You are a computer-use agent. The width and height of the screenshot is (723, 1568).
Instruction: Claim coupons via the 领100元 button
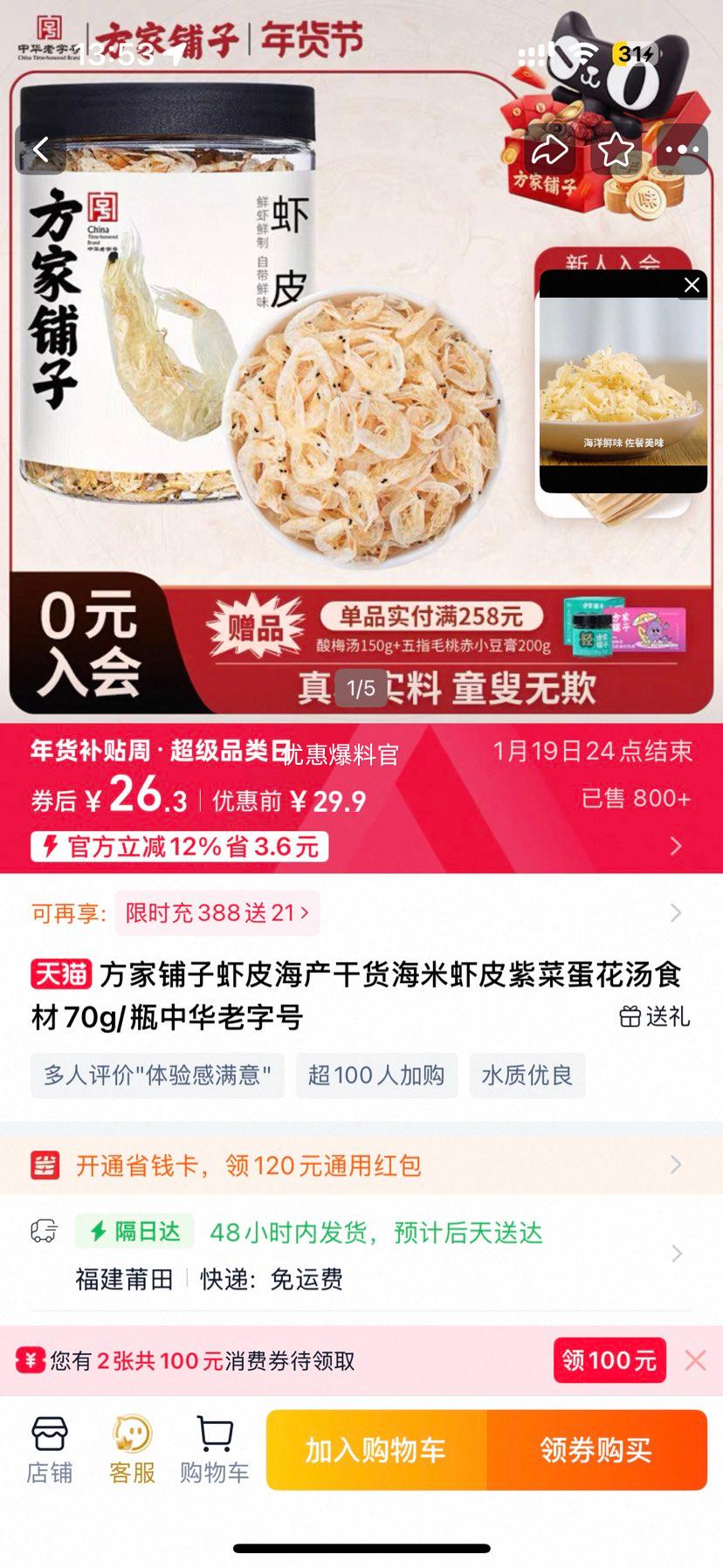(x=609, y=1359)
